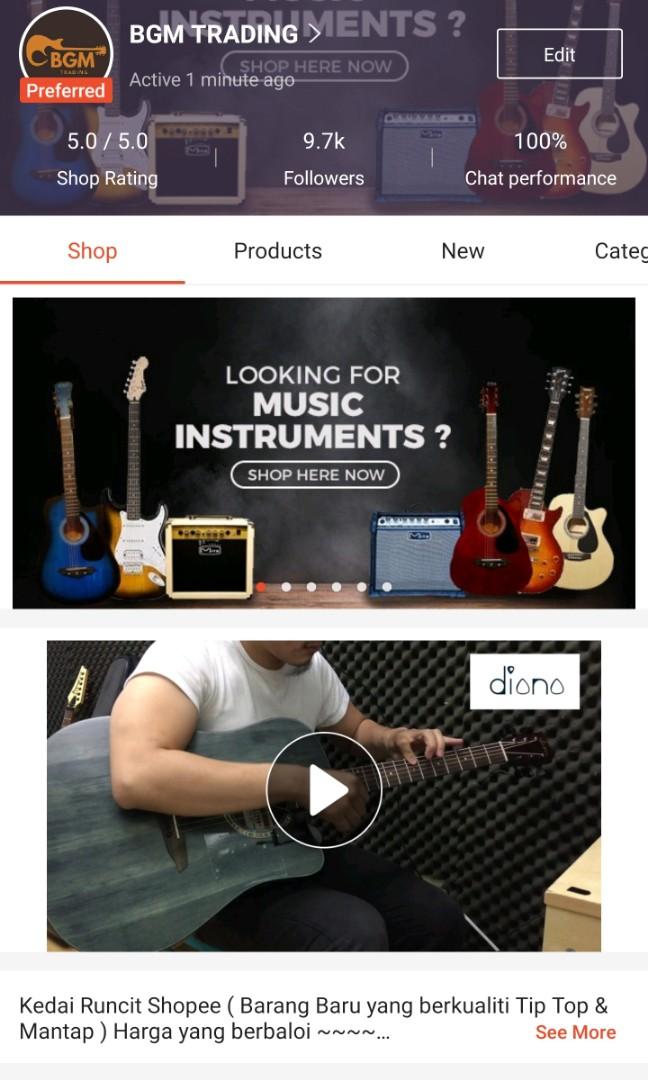Screen dimensions: 648x1080
Task: Tap the Edit shop button
Action: tap(559, 54)
